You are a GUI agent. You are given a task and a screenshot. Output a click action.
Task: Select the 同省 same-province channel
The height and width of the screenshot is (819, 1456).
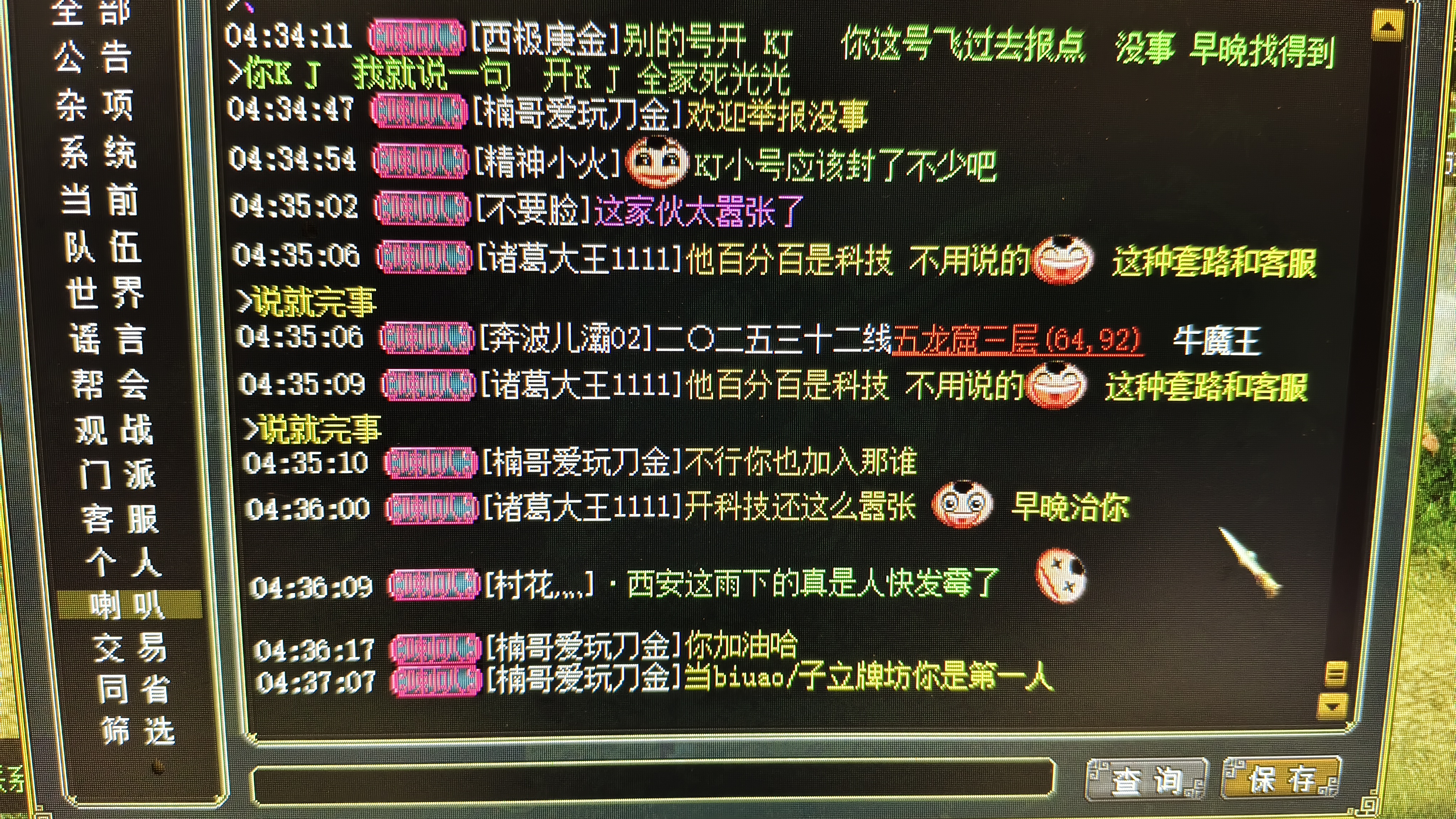134,690
